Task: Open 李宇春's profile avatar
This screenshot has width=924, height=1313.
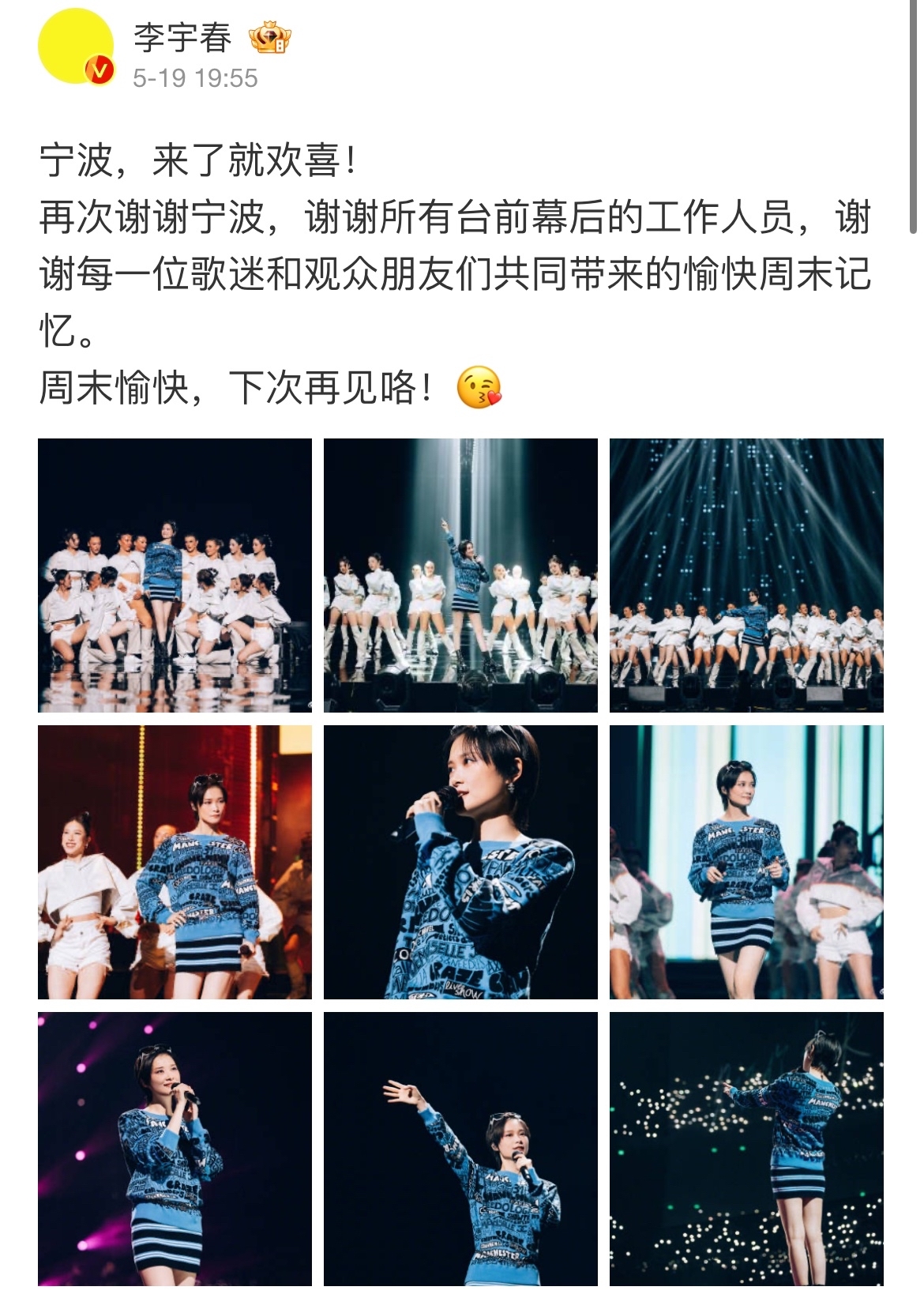Action: click(76, 47)
